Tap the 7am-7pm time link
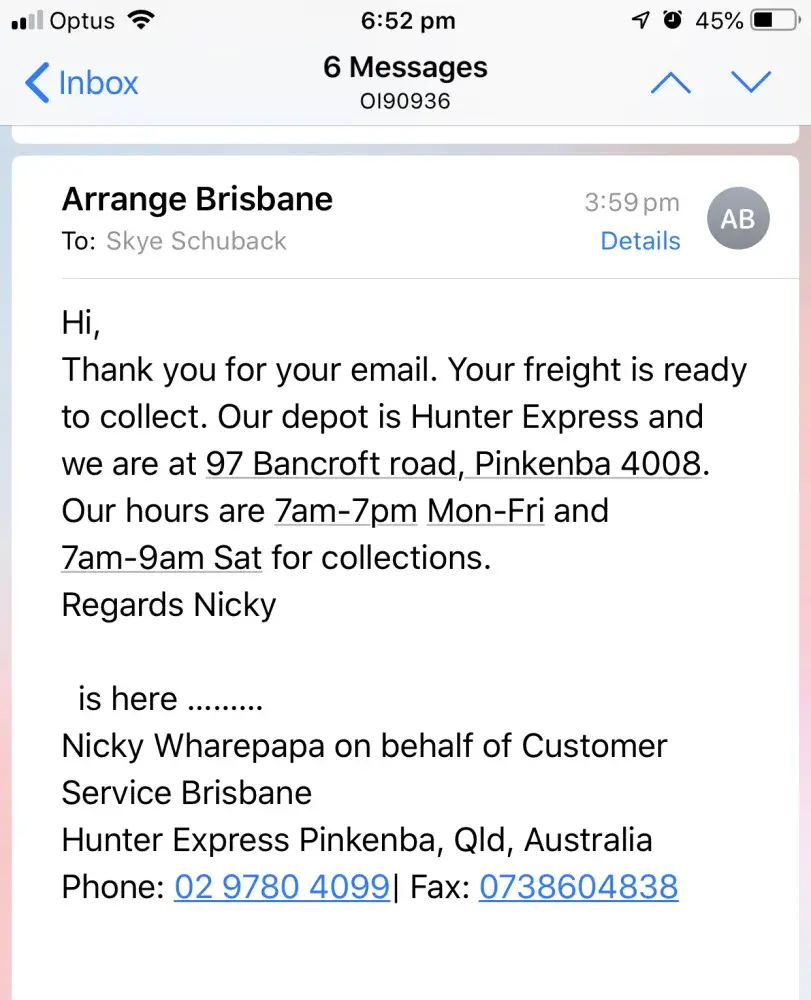Screen dimensions: 811x1000 click(x=345, y=511)
